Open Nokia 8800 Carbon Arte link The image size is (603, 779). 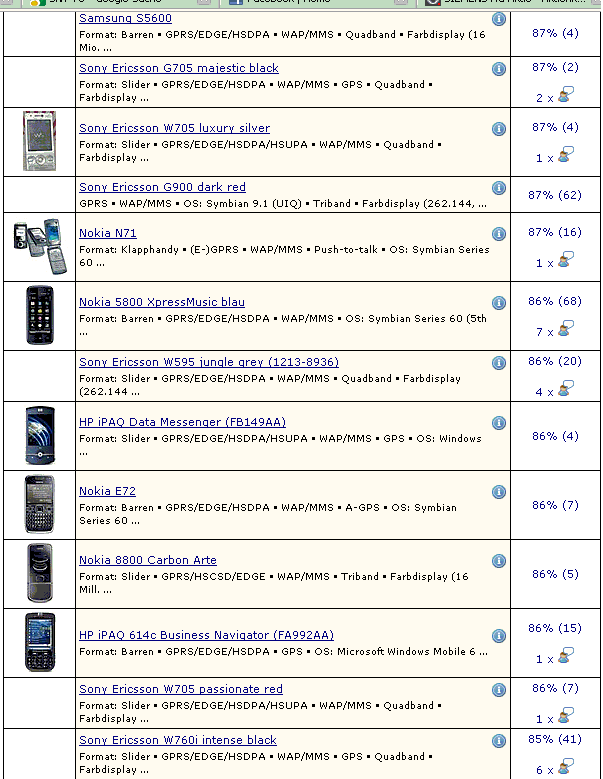[147, 560]
